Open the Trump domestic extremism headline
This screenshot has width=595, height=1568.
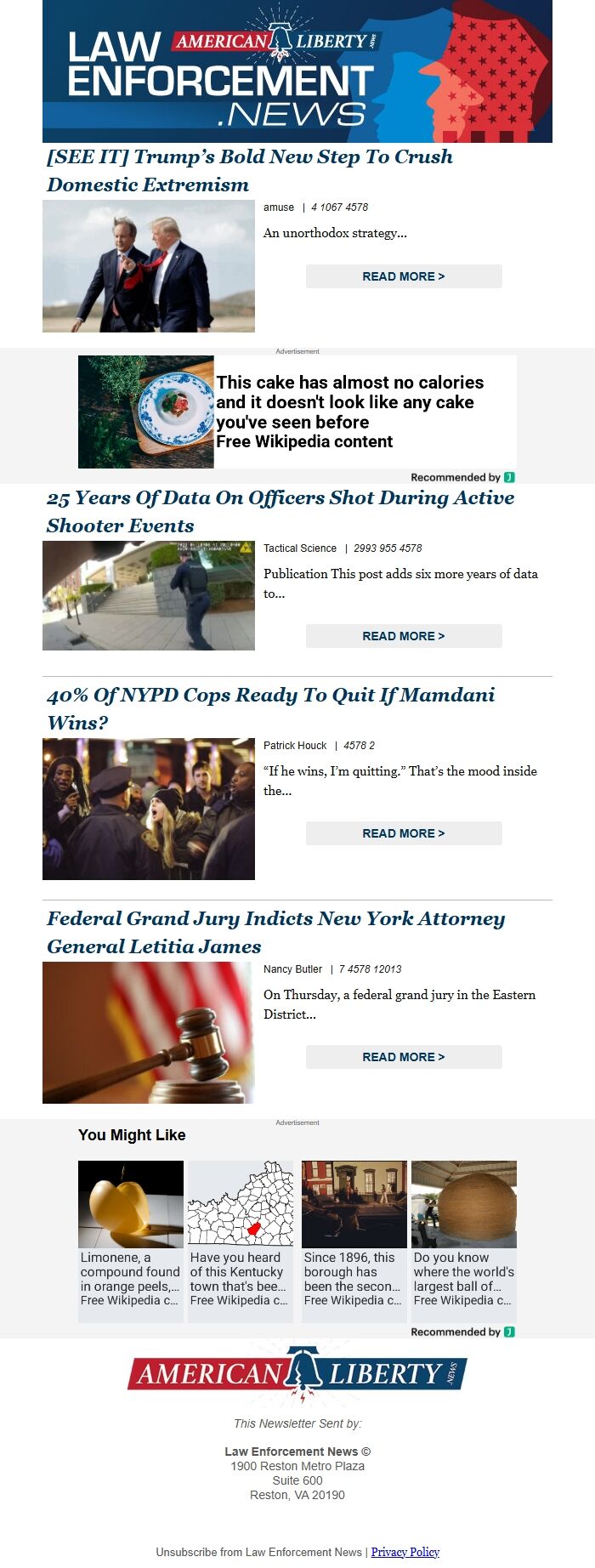[x=249, y=170]
